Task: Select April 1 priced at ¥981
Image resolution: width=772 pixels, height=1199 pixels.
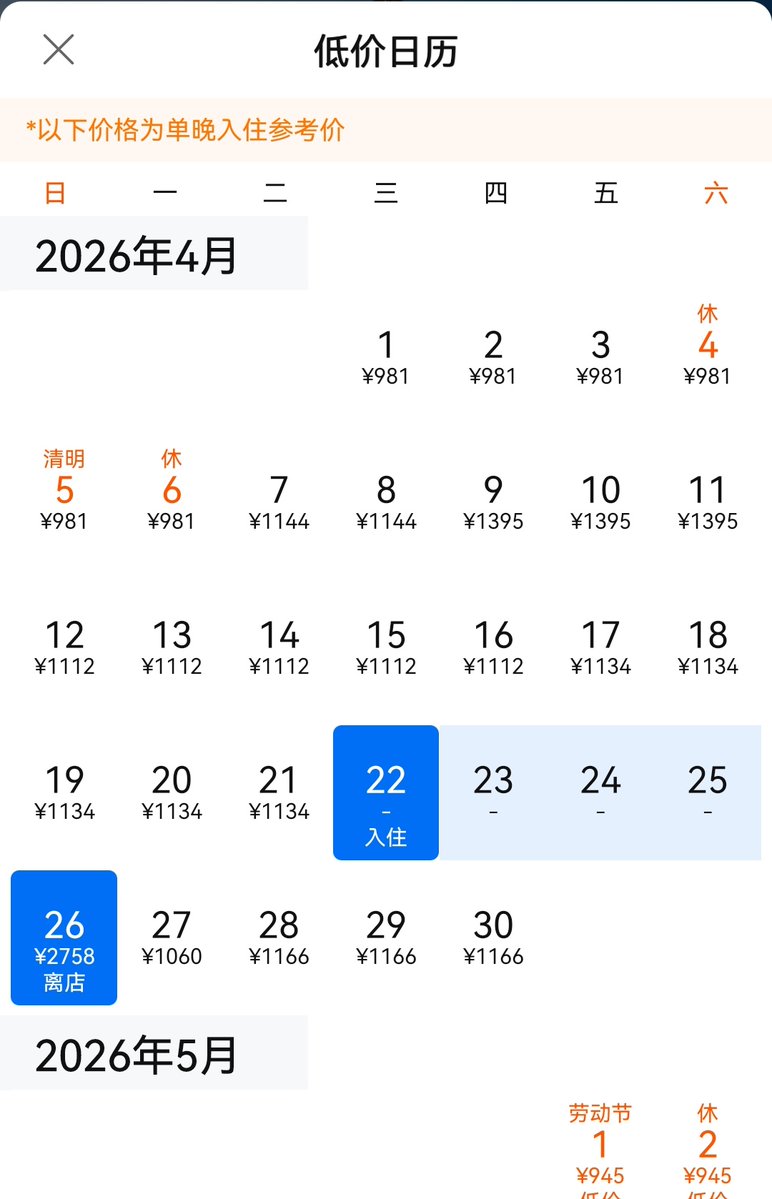Action: click(386, 357)
